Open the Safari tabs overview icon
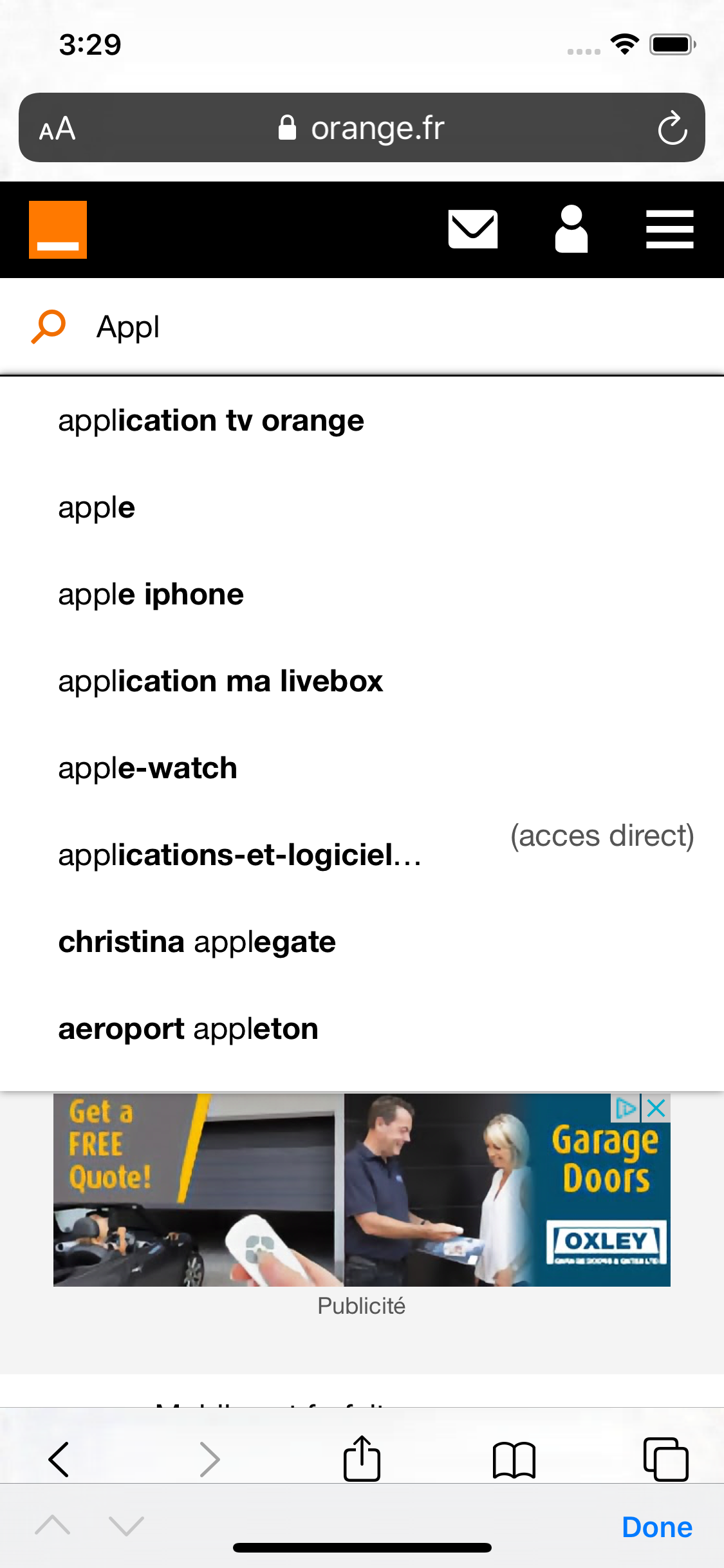Screen dimensions: 724x1568 [x=667, y=1459]
